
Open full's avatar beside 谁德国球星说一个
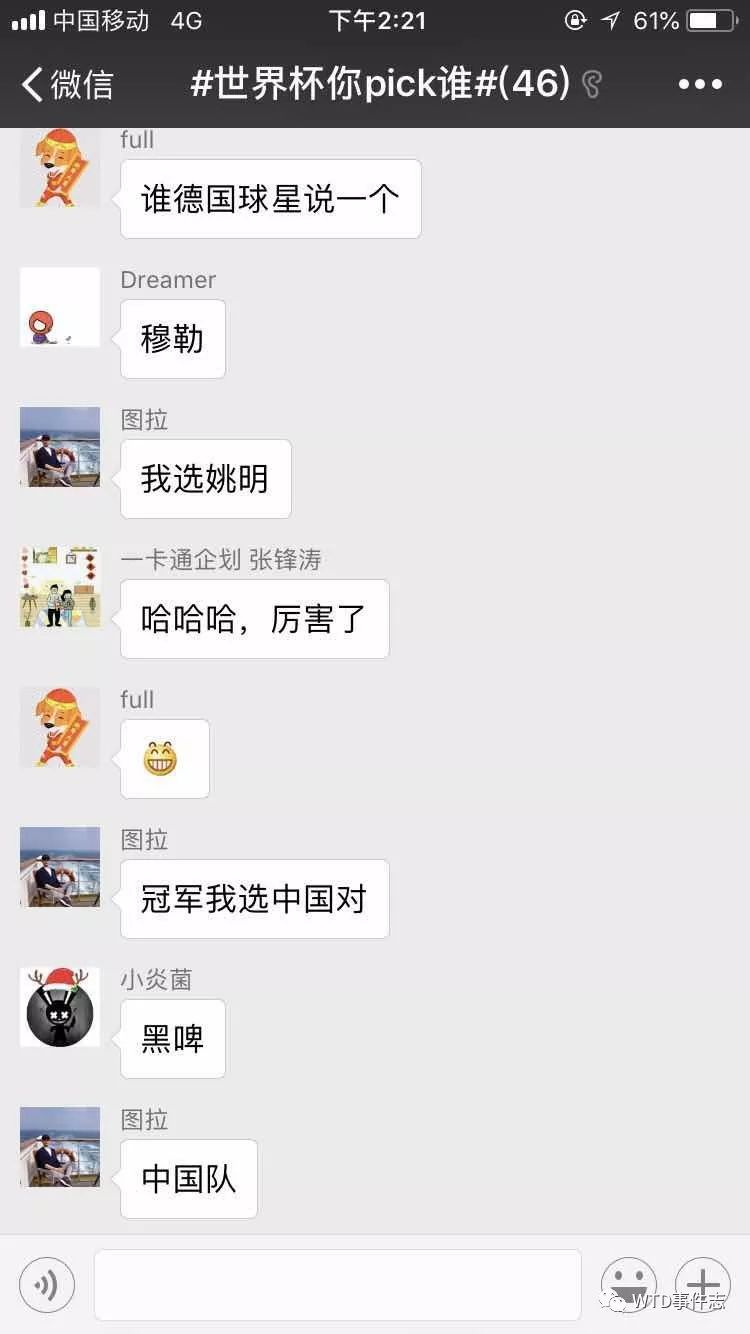pyautogui.click(x=60, y=167)
